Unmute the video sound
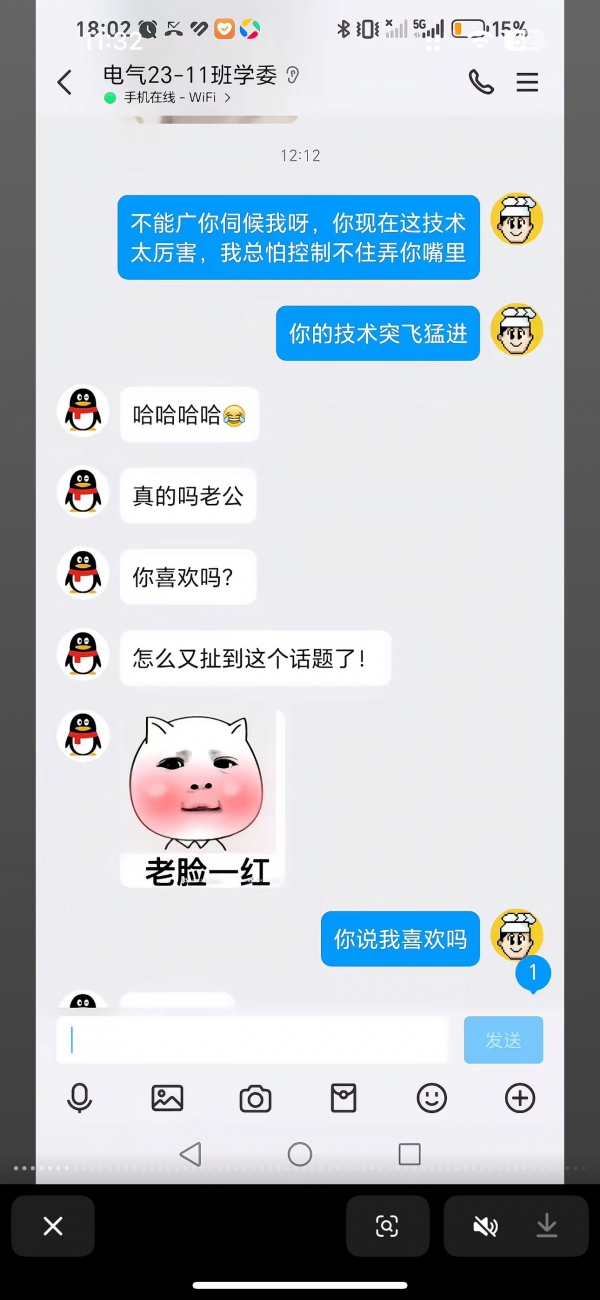The width and height of the screenshot is (600, 1300). coord(485,1226)
